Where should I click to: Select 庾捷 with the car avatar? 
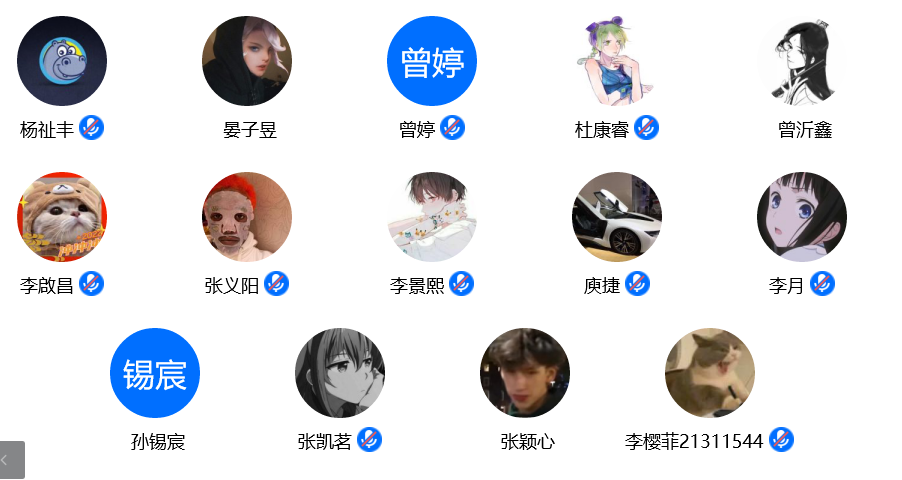(617, 217)
